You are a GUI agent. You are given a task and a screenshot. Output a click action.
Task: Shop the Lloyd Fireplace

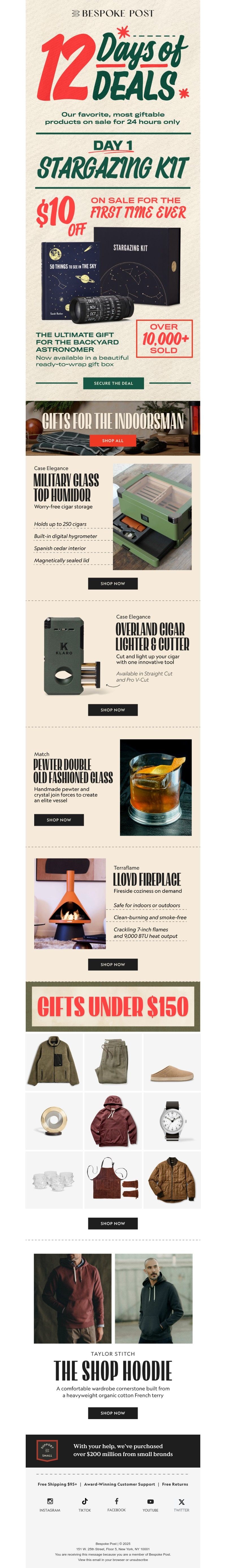tap(113, 964)
